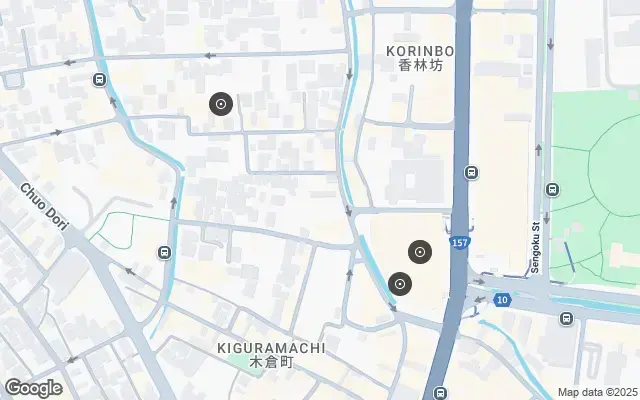Select the lone marker west of Korinbo
Viewport: 640px width, 400px height.
click(x=221, y=103)
